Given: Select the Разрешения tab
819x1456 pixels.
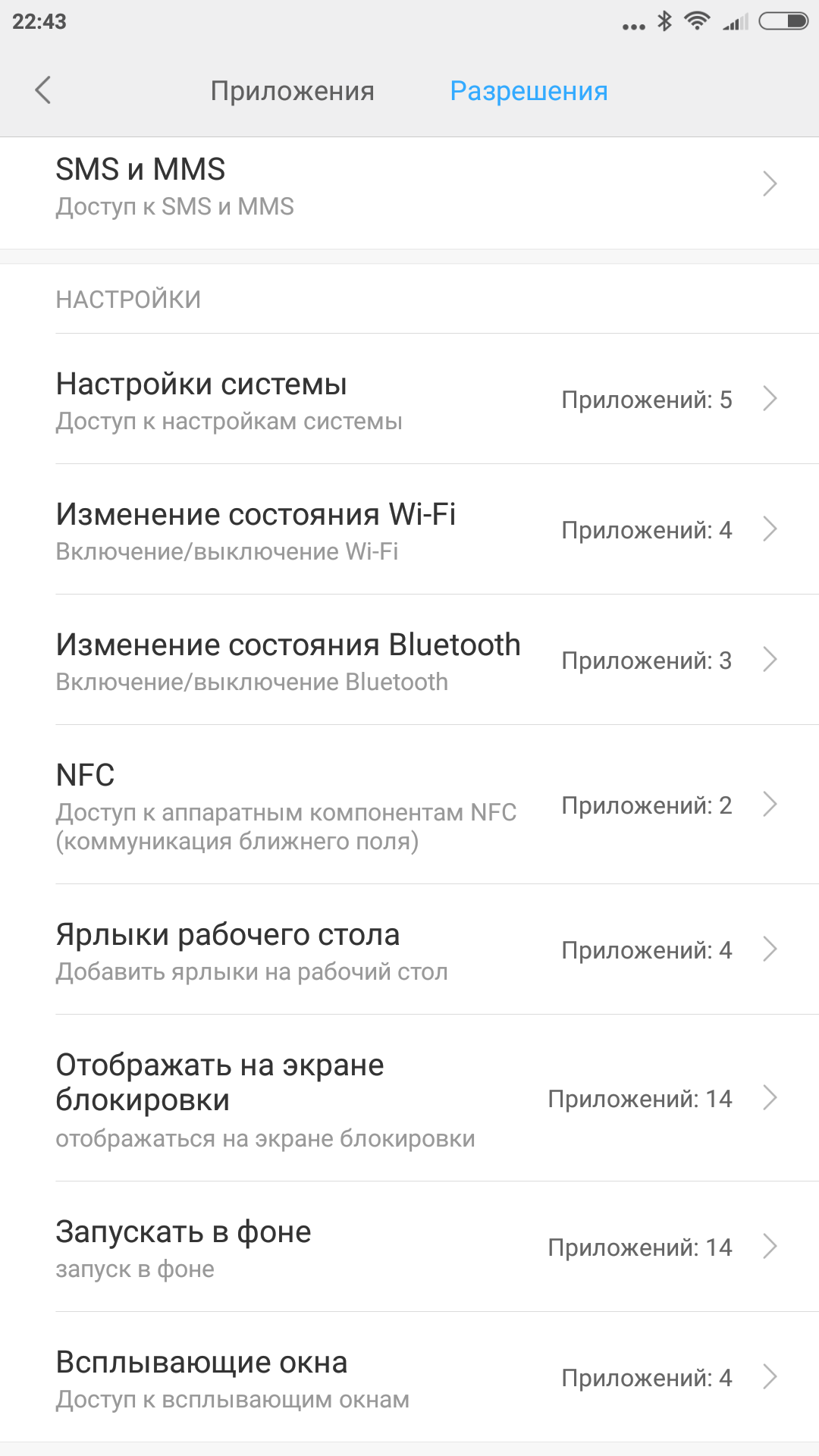Looking at the screenshot, I should [529, 91].
